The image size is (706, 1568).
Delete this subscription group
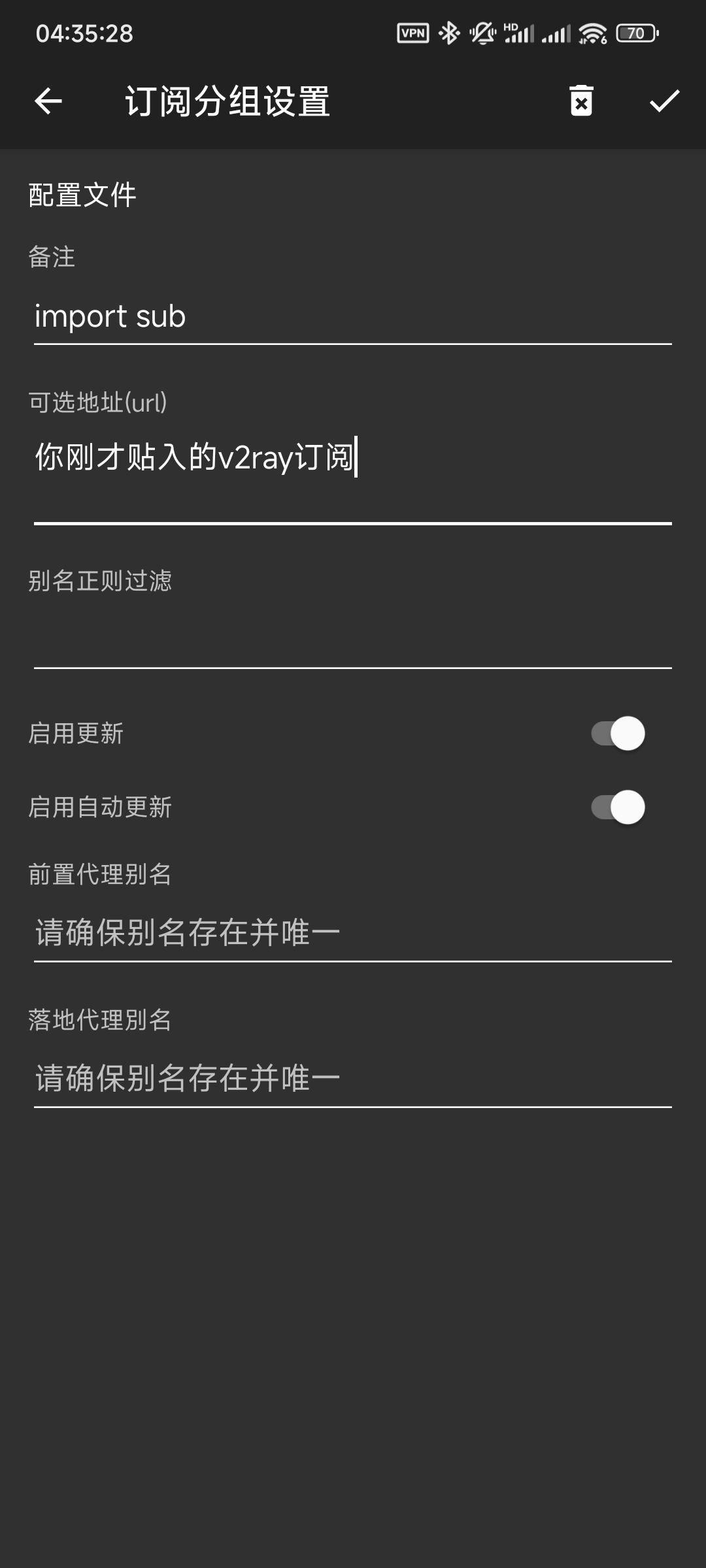pyautogui.click(x=581, y=101)
